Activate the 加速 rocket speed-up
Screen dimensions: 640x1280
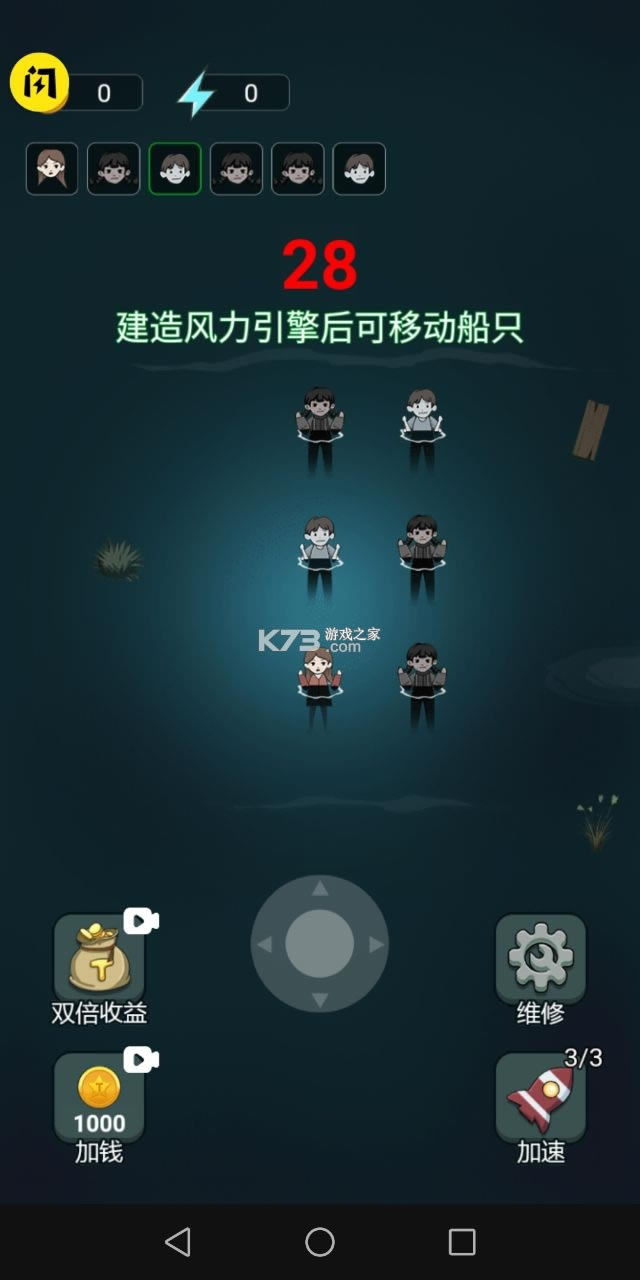[540, 1098]
